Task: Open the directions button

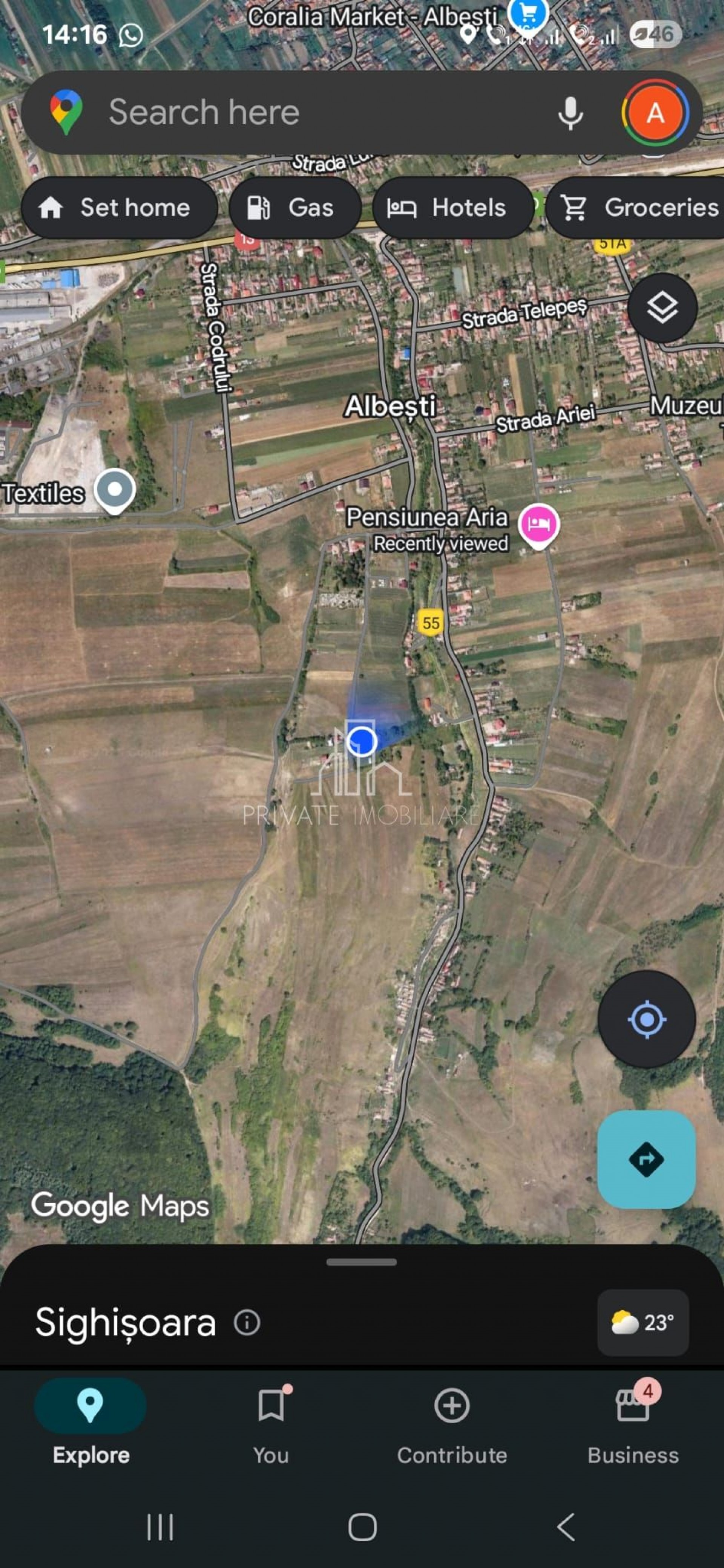Action: [x=646, y=1159]
